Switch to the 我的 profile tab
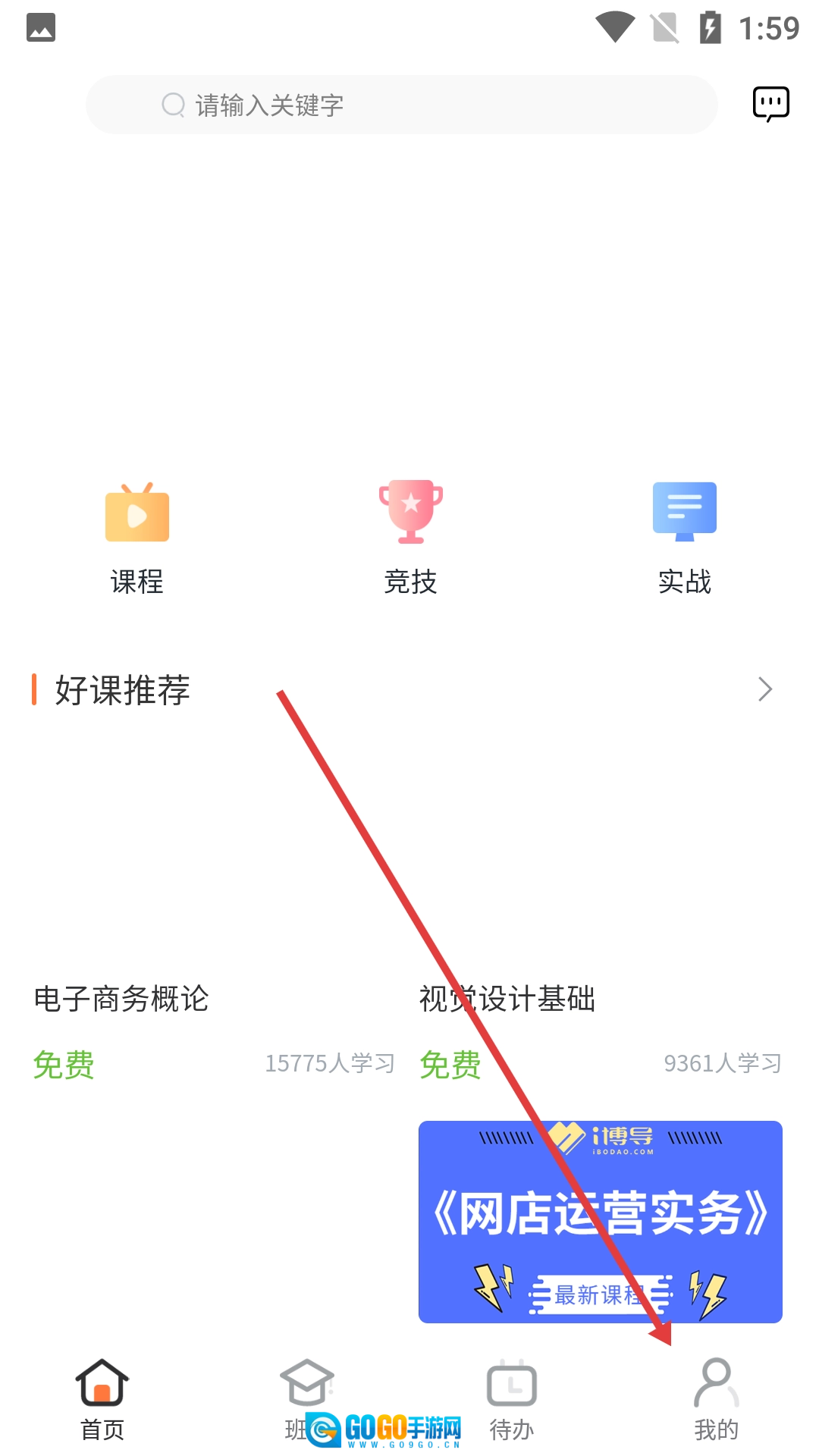This screenshot has height=1456, width=819. click(x=716, y=1399)
